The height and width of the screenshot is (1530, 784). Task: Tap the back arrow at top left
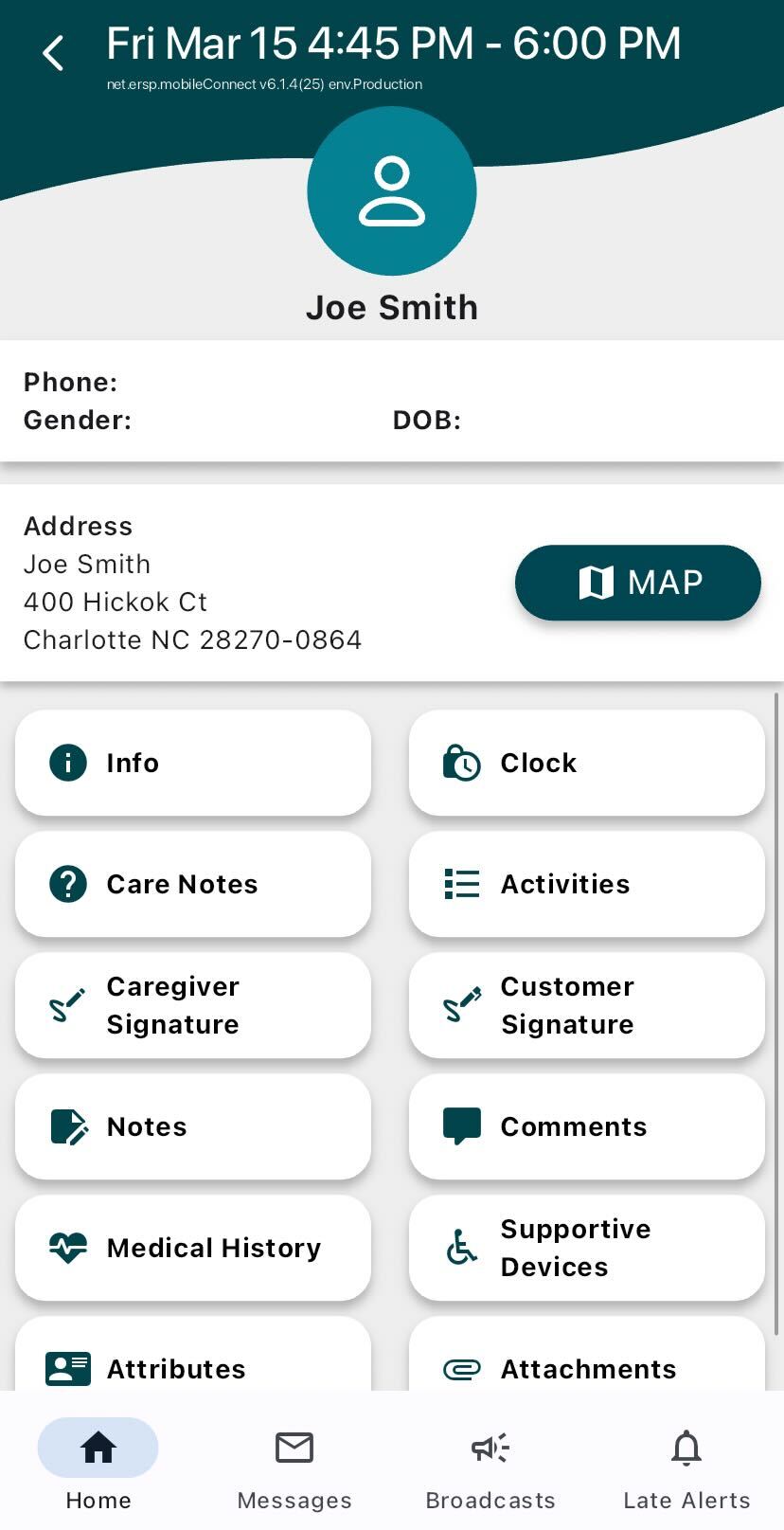52,52
